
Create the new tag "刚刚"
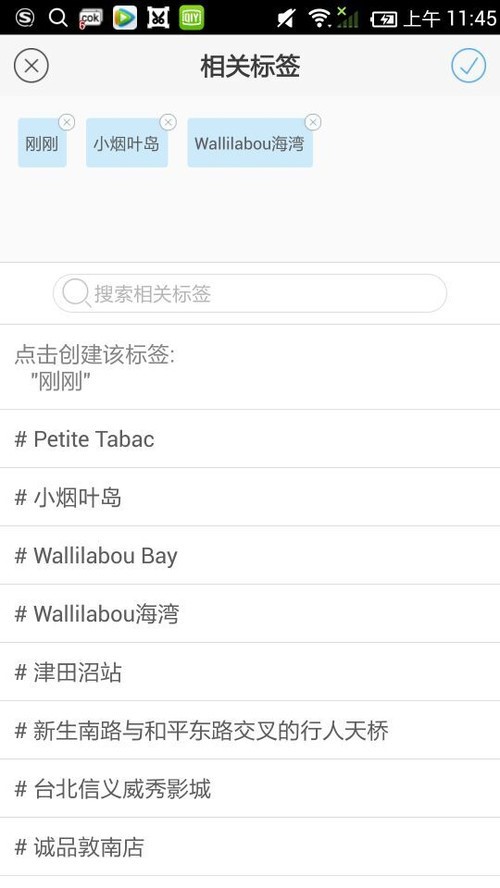coord(250,368)
